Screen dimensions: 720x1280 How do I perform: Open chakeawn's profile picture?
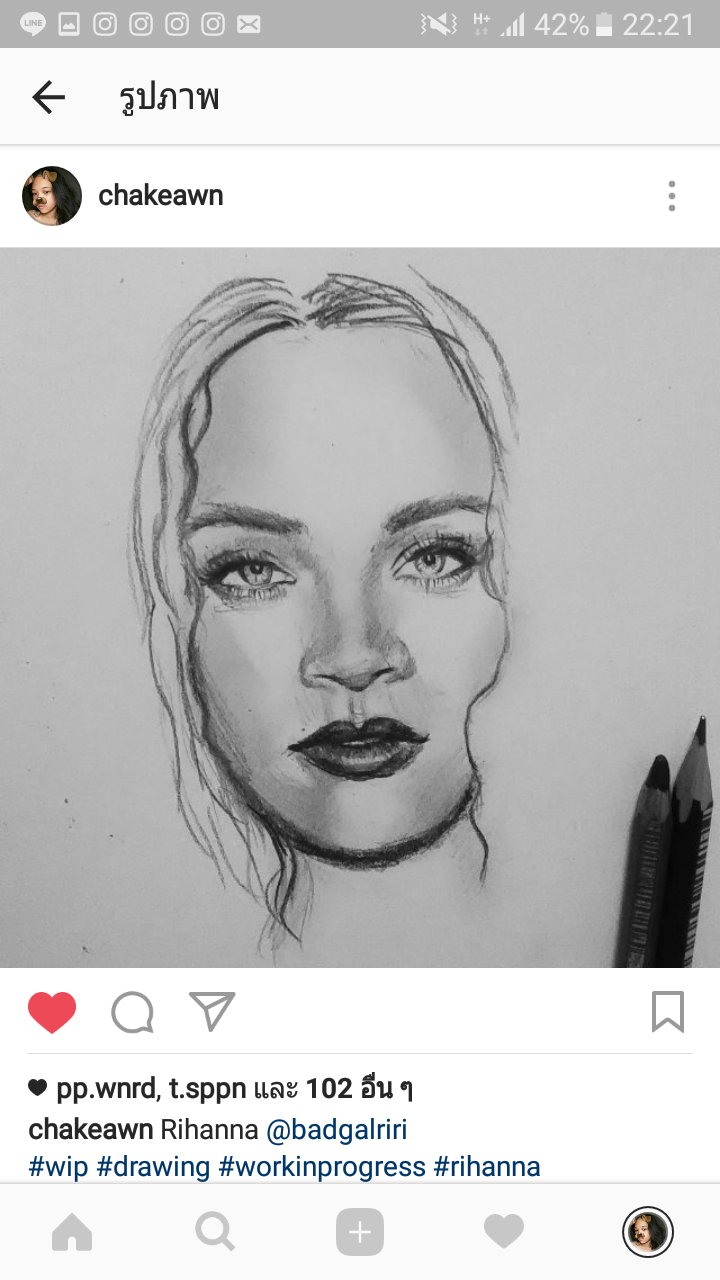(x=52, y=196)
